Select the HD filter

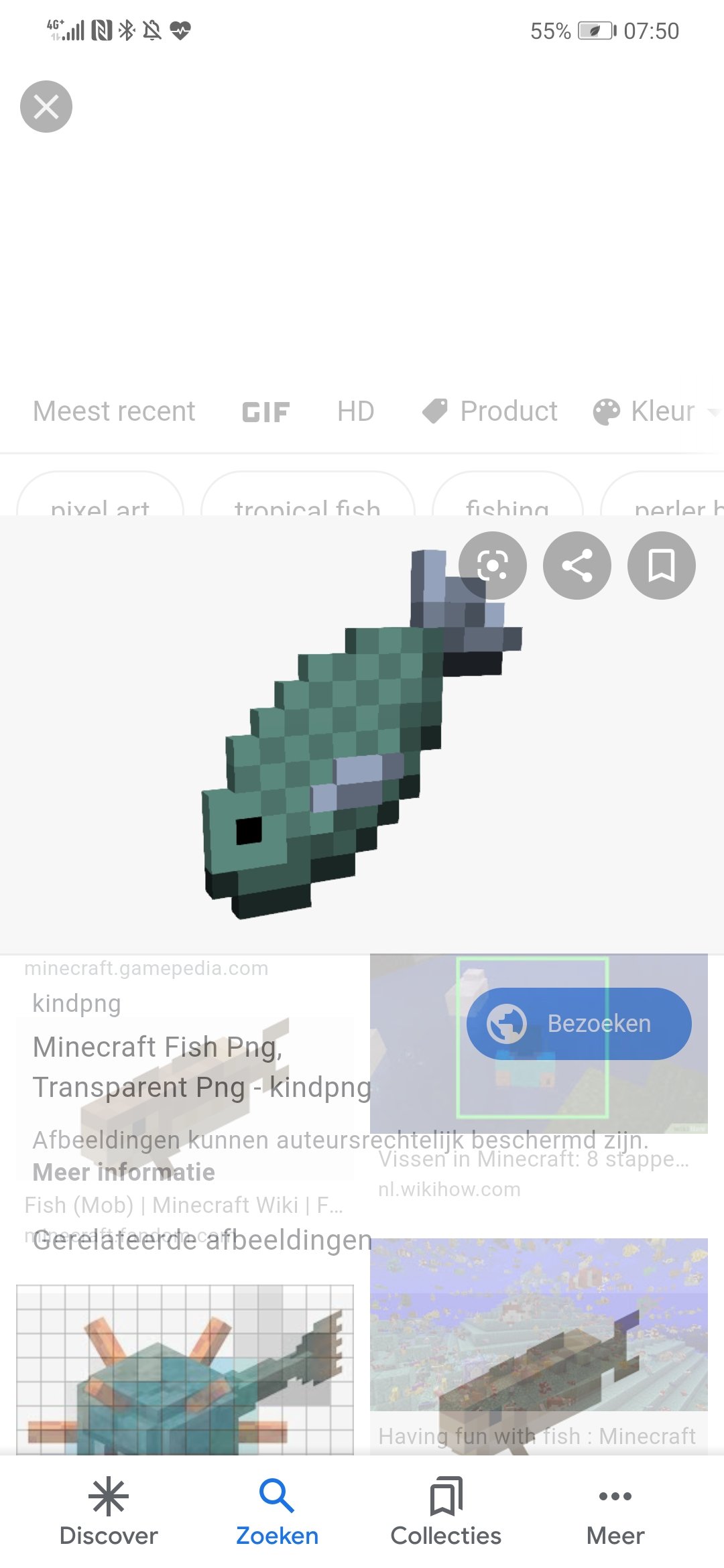point(355,411)
